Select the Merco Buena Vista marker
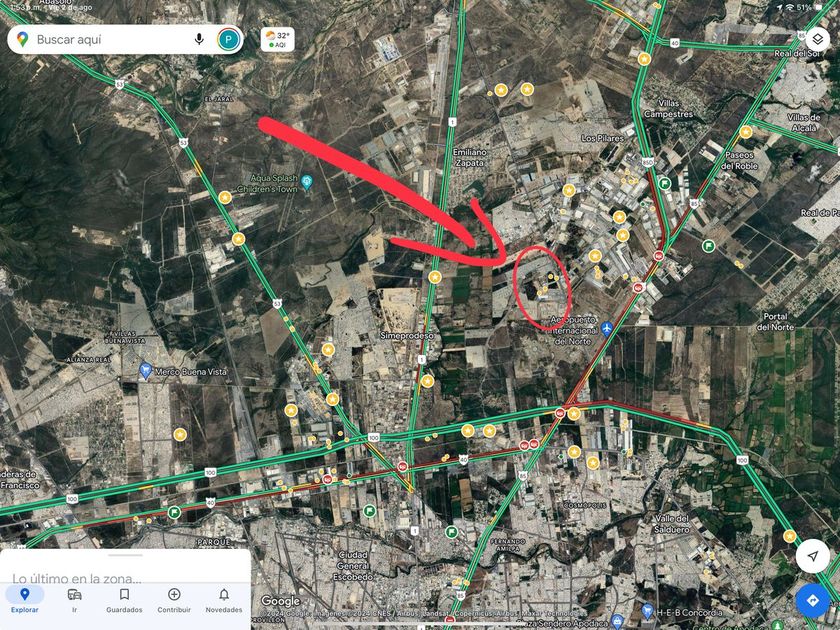The height and width of the screenshot is (630, 840). (x=145, y=371)
